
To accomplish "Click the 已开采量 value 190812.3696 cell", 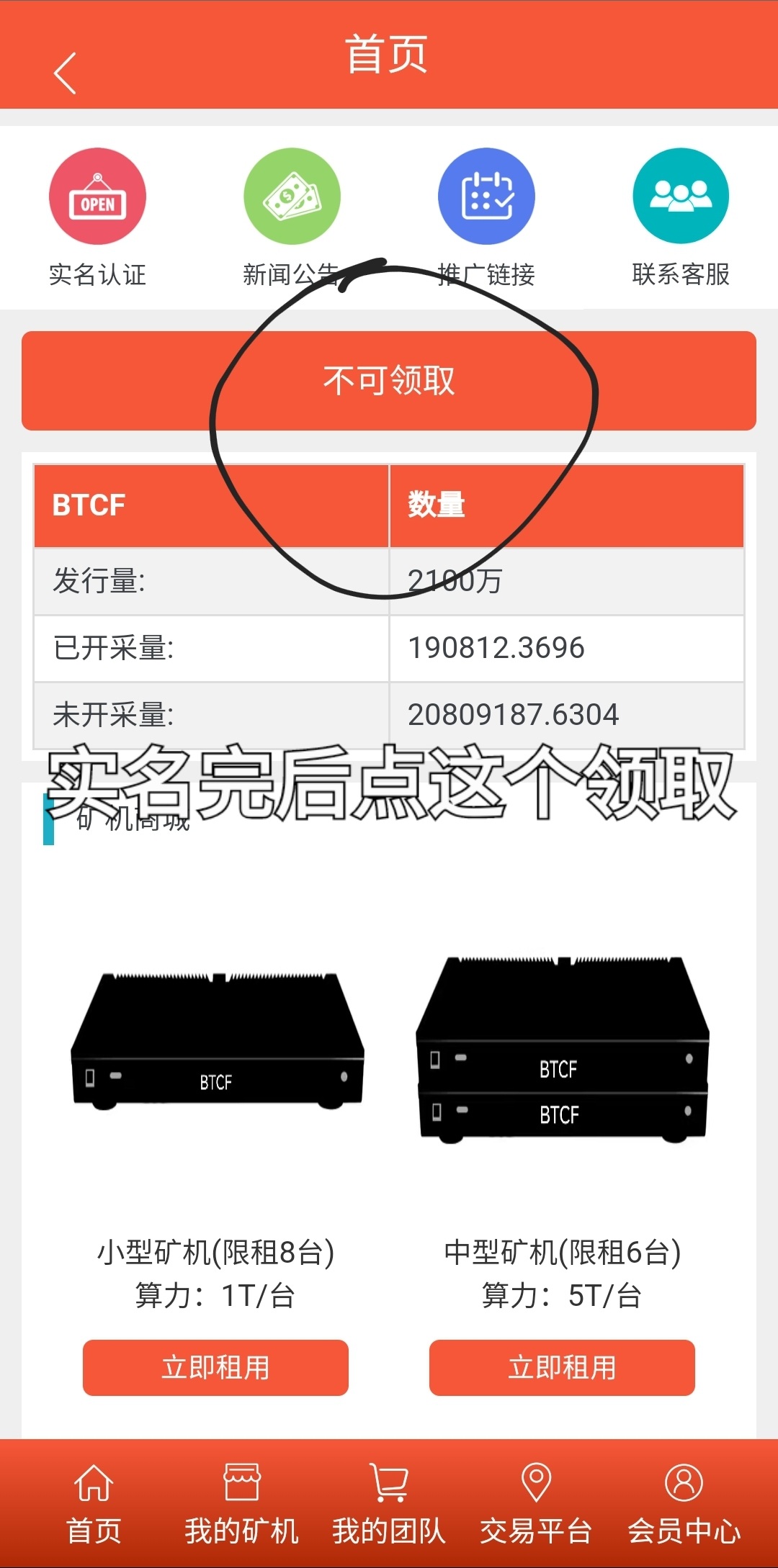I will tap(497, 647).
